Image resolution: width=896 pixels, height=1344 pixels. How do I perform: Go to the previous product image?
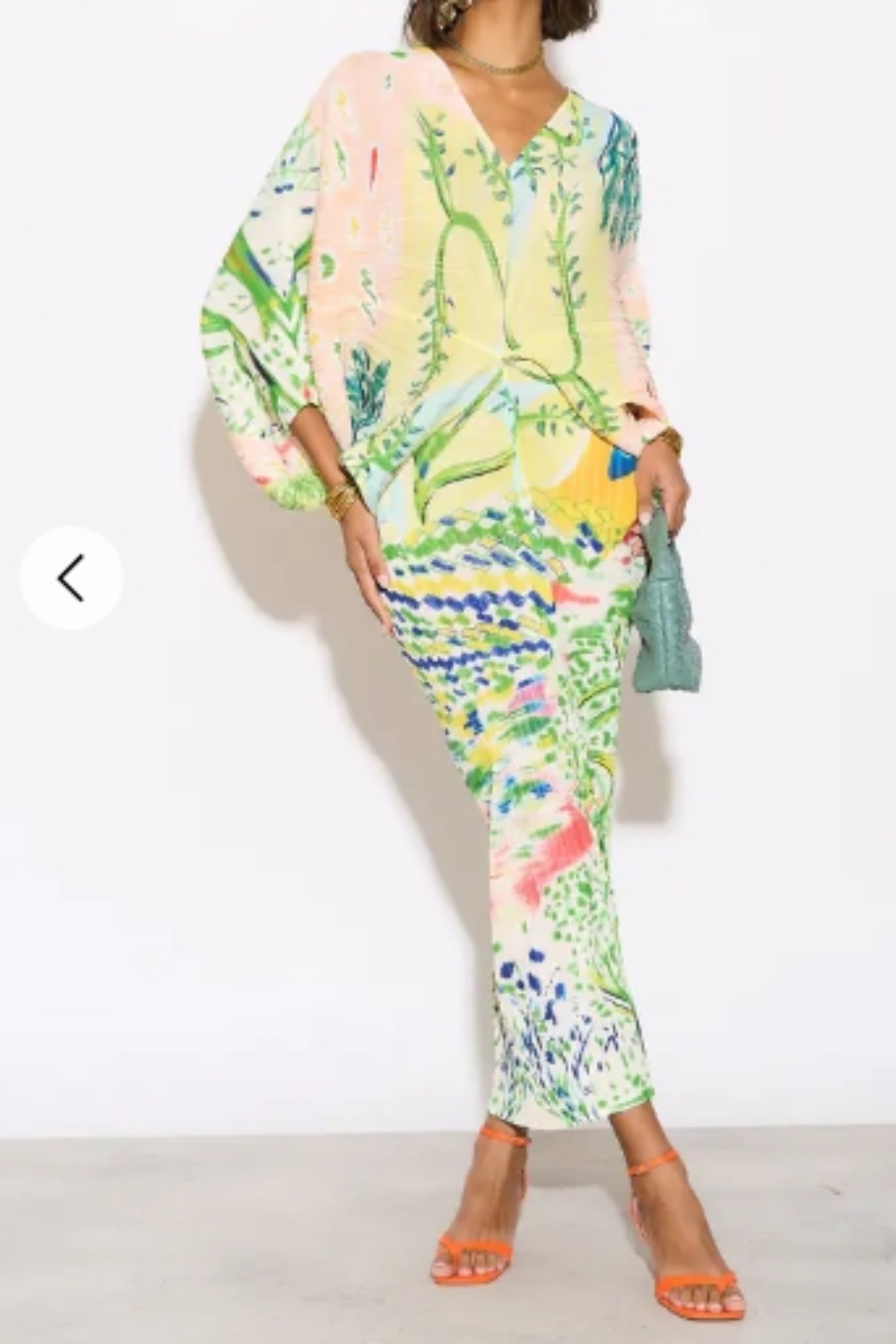coord(71,578)
